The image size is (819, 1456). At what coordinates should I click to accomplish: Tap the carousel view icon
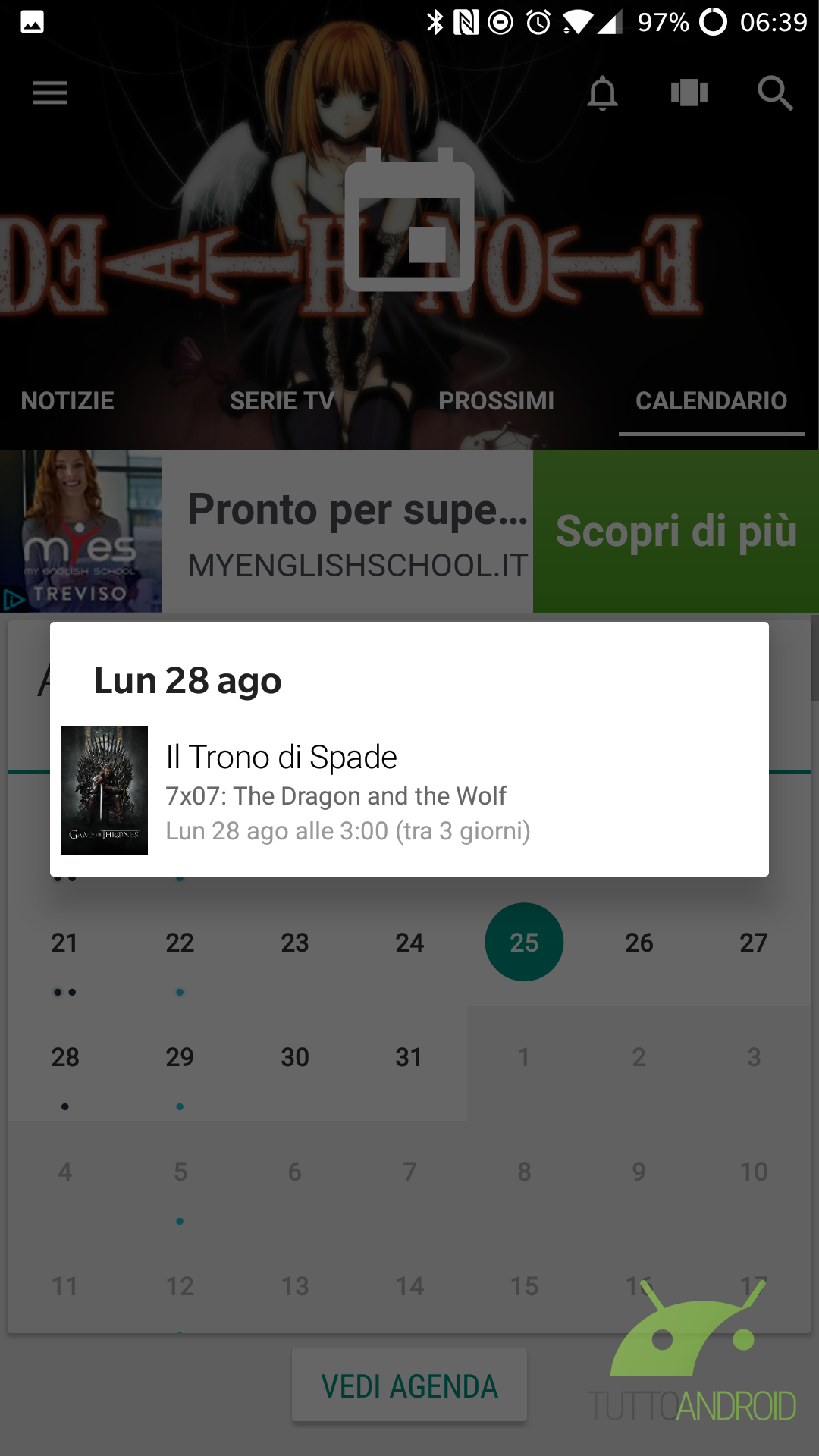[x=689, y=93]
